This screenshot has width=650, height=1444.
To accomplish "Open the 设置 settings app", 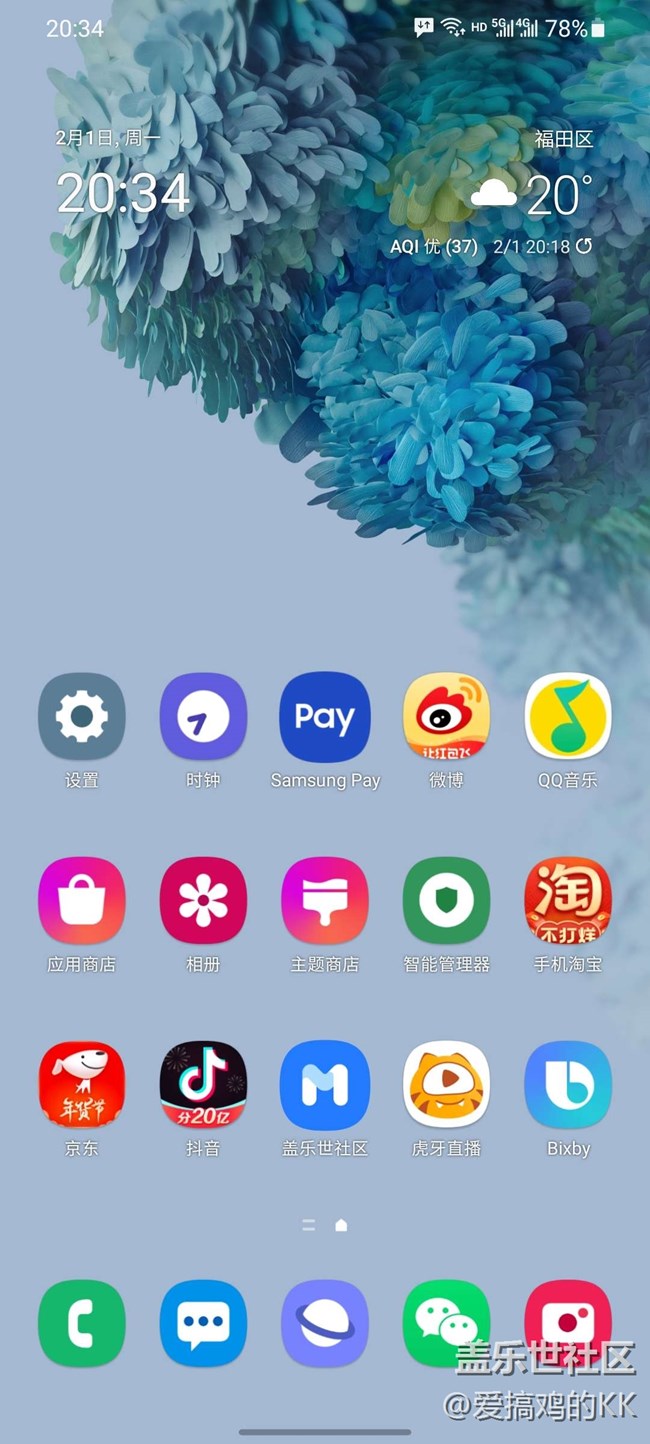I will [82, 717].
